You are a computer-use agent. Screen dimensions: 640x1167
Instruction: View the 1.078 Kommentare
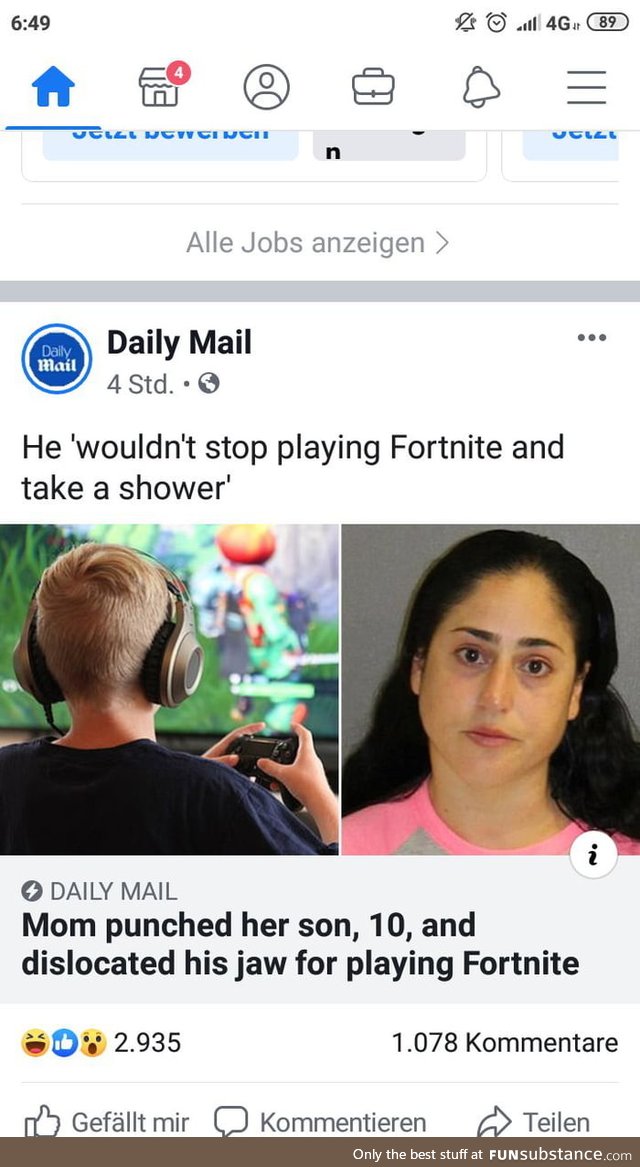tap(504, 1043)
